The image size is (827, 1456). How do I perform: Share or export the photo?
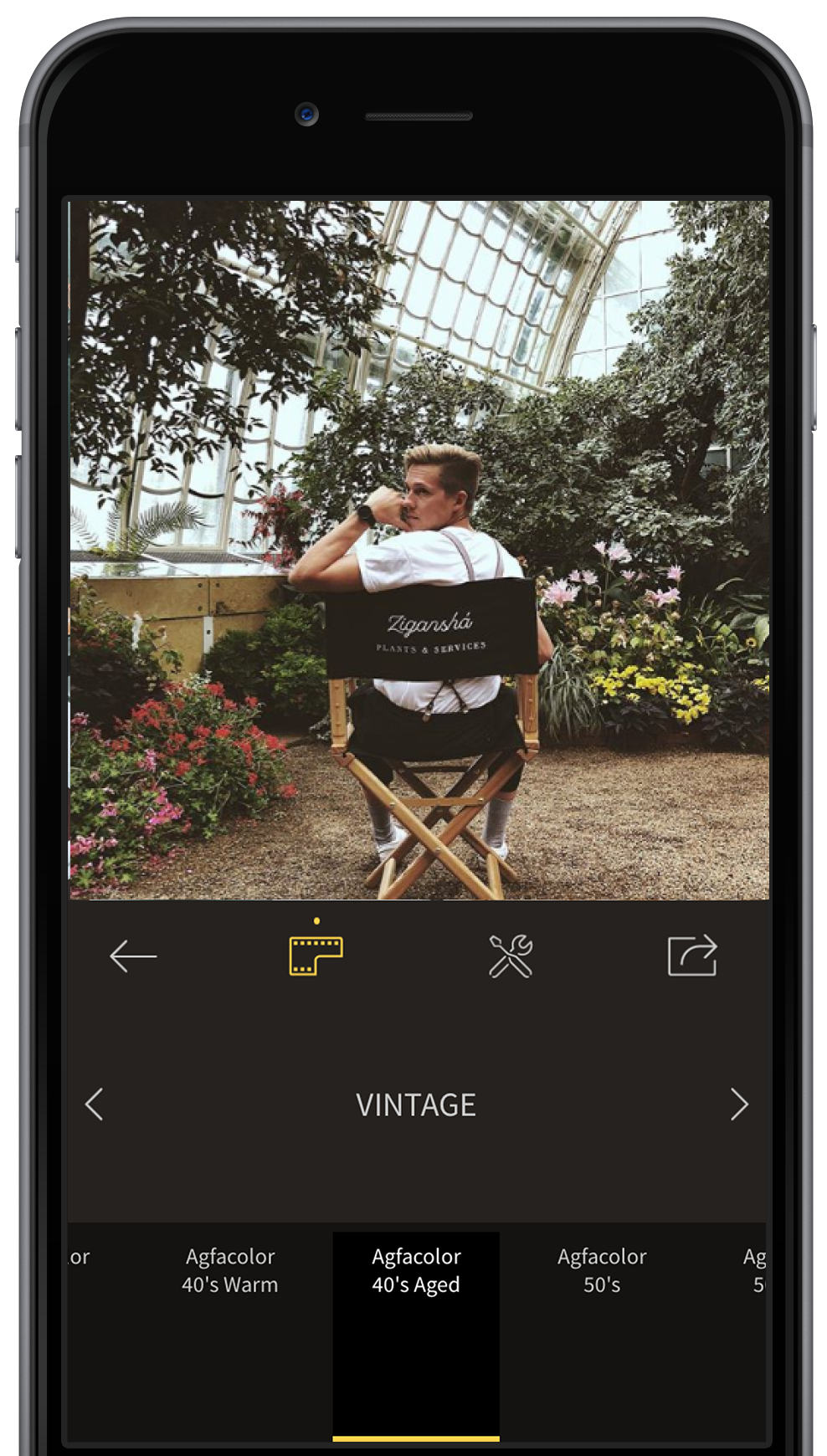pyautogui.click(x=692, y=956)
